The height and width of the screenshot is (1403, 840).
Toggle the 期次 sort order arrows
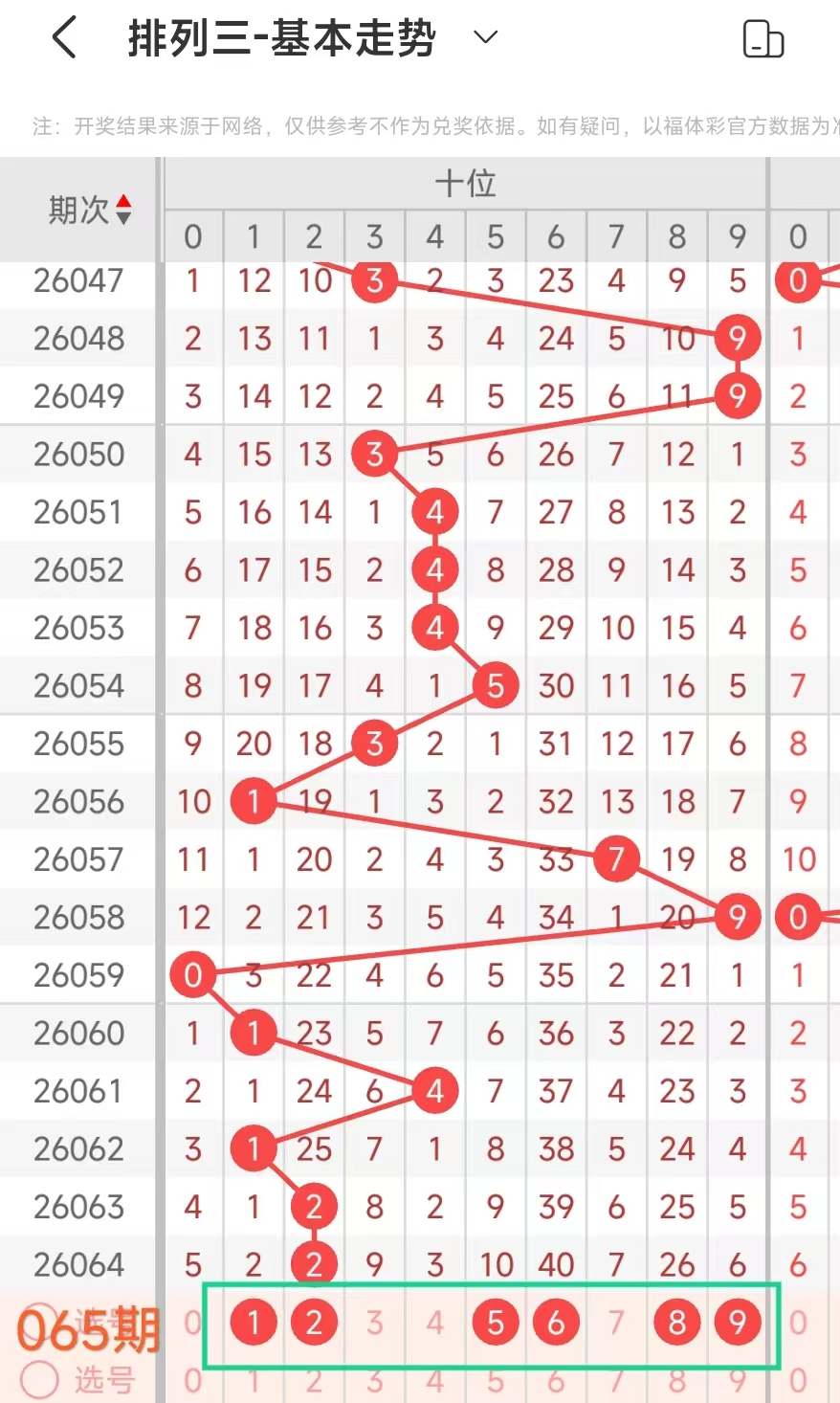click(x=123, y=210)
